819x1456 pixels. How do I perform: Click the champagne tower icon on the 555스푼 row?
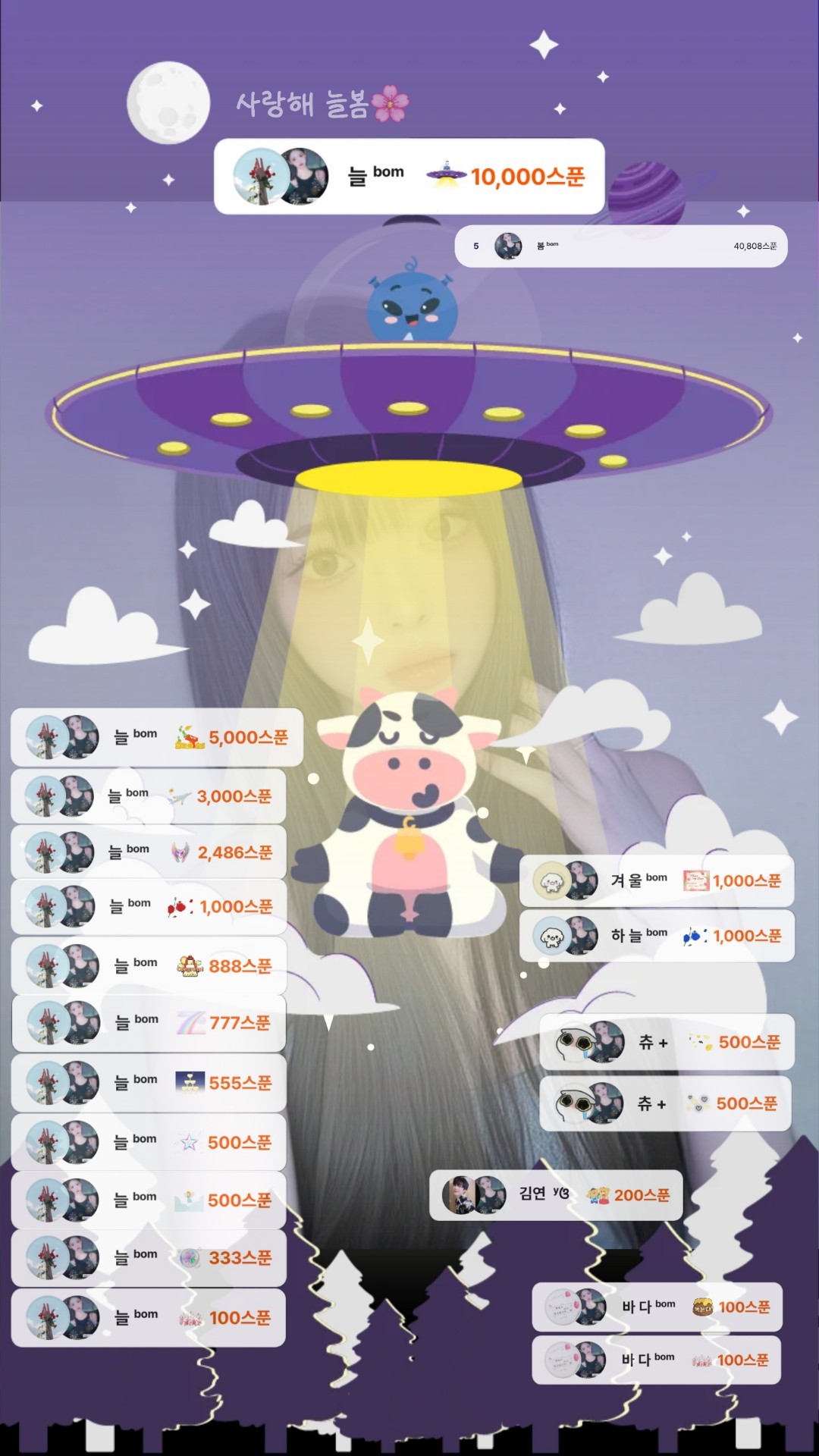click(x=190, y=1082)
